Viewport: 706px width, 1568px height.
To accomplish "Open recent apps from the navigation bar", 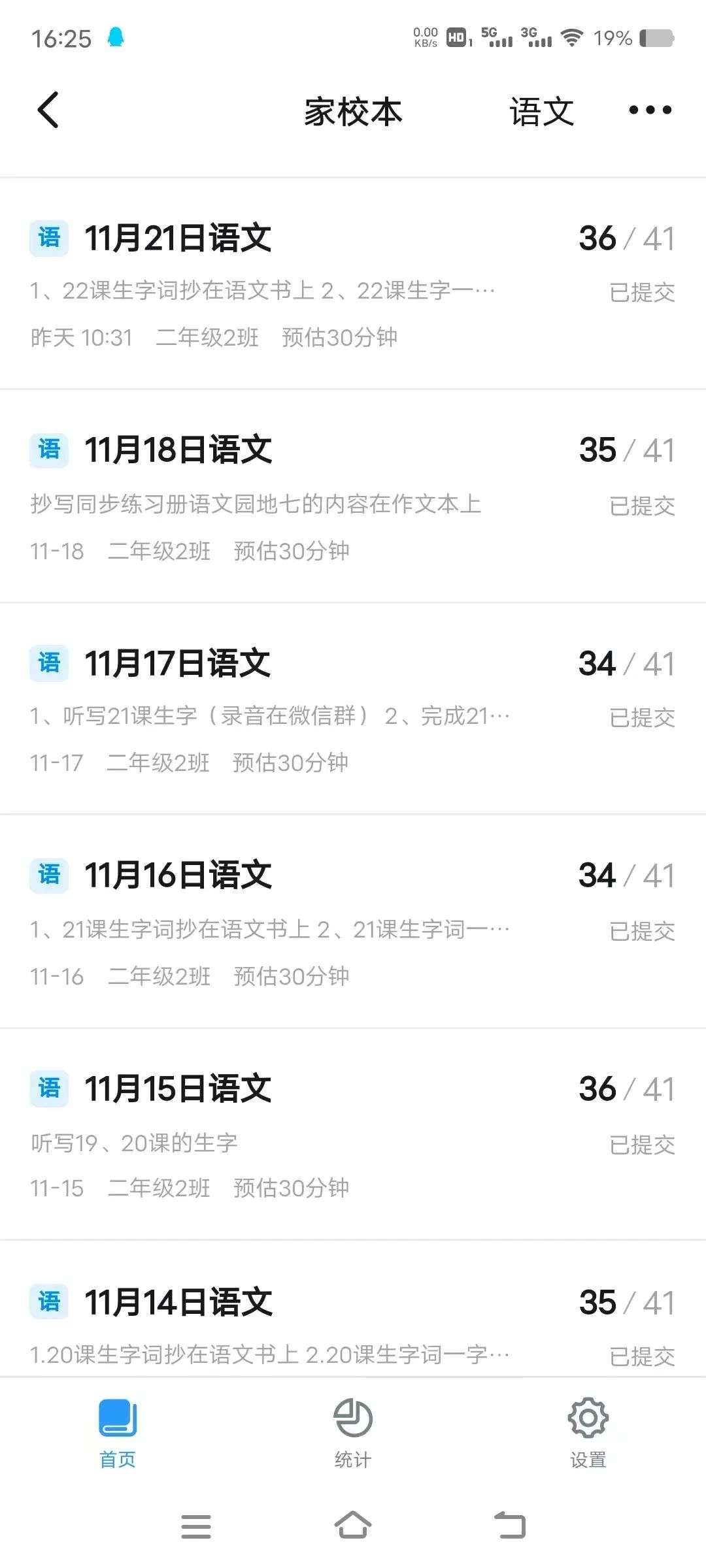I will (x=196, y=1526).
